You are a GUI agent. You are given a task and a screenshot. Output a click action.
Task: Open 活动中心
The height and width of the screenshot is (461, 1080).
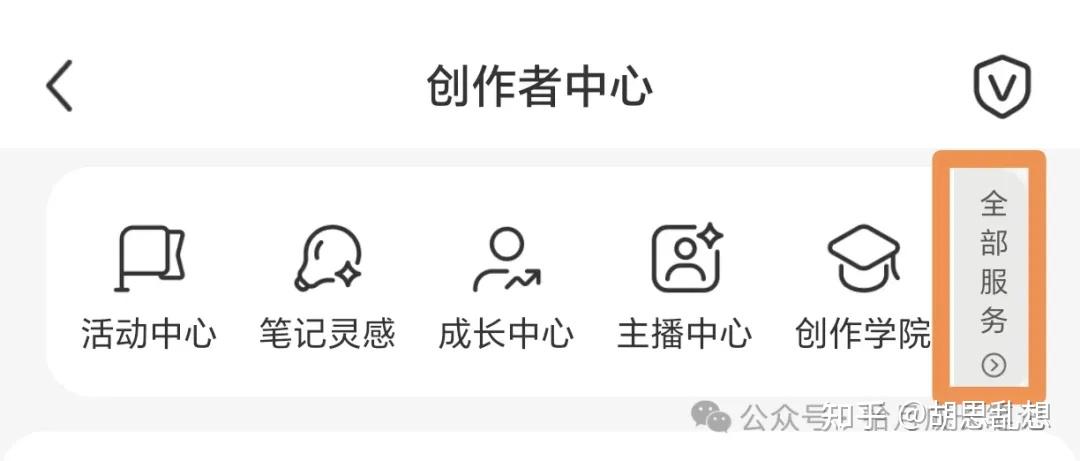[x=148, y=285]
